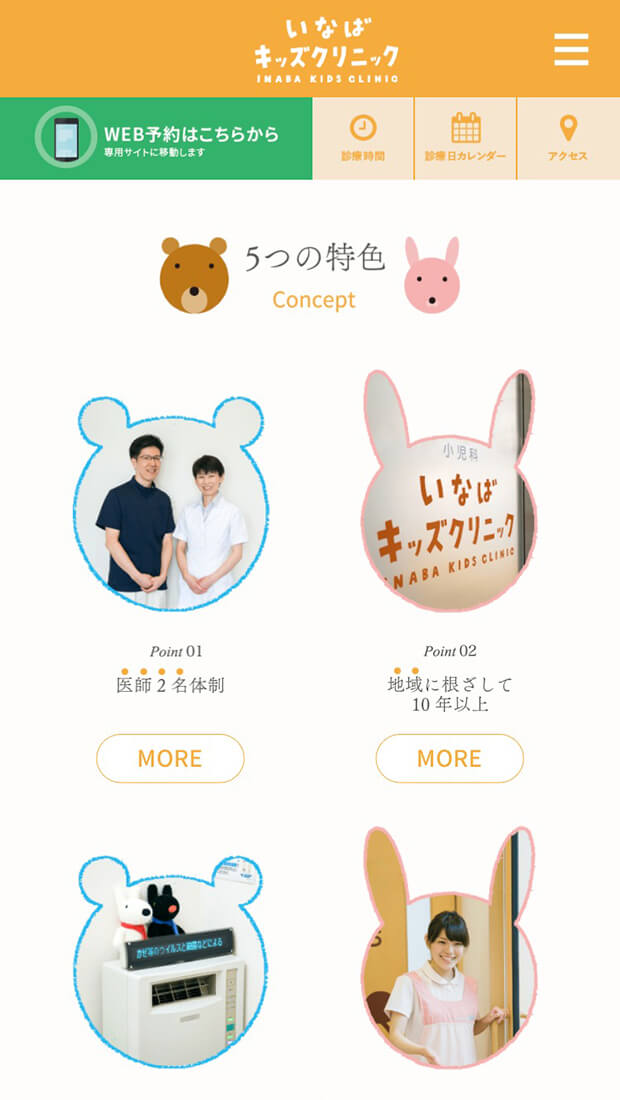Tap MORE under 地域に根ざして10年以上
Screen dimensions: 620x1100
(x=449, y=758)
